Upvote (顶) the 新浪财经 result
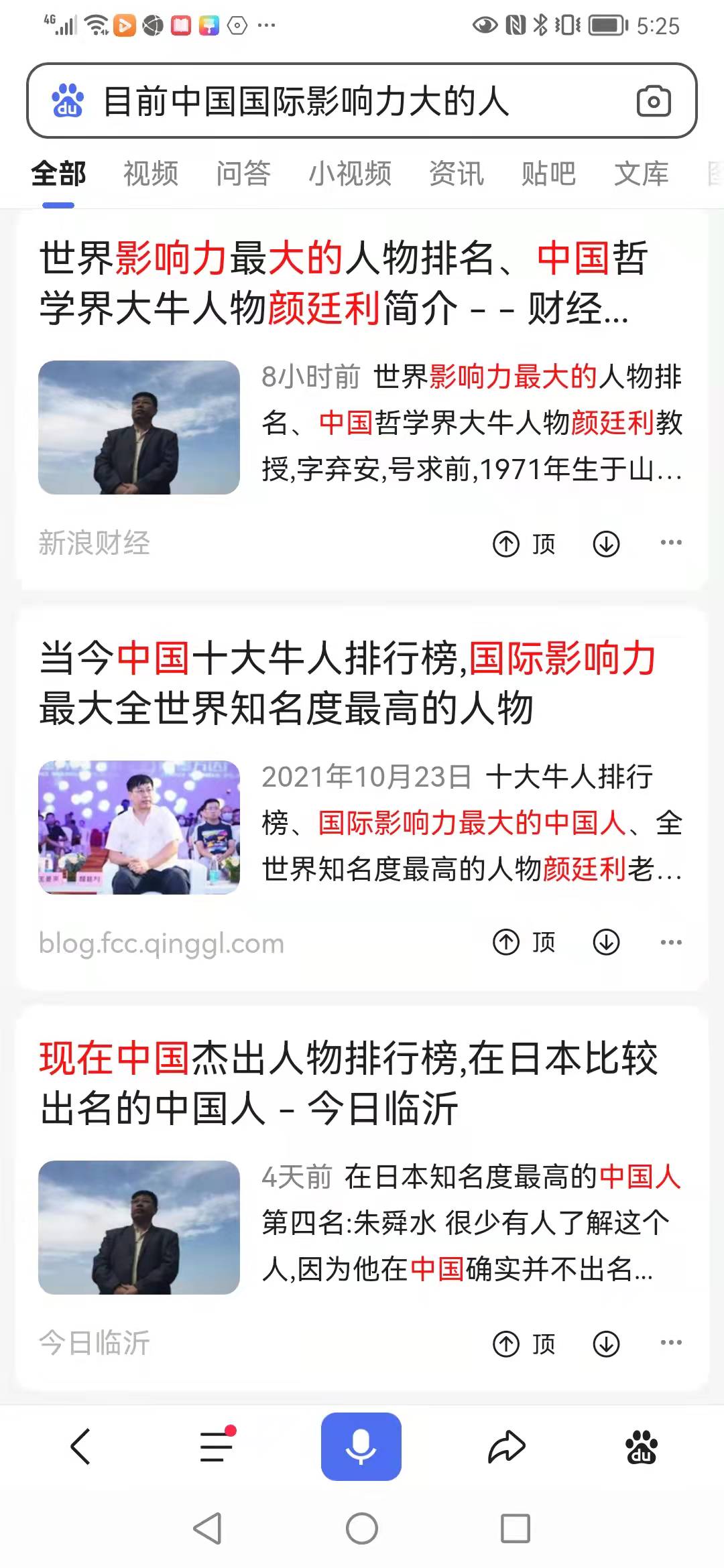 [x=524, y=543]
